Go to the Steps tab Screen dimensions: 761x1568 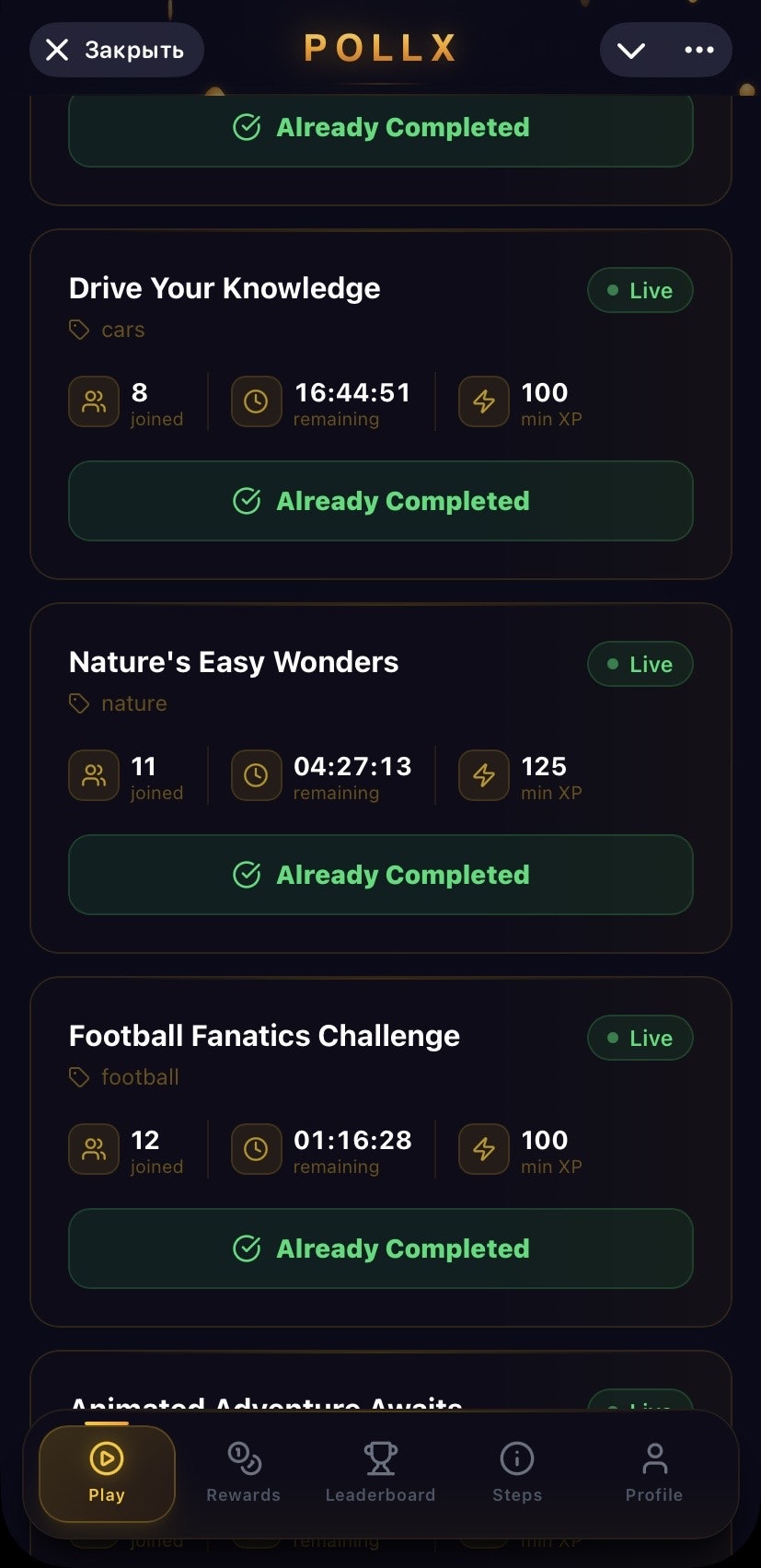[x=517, y=1473]
